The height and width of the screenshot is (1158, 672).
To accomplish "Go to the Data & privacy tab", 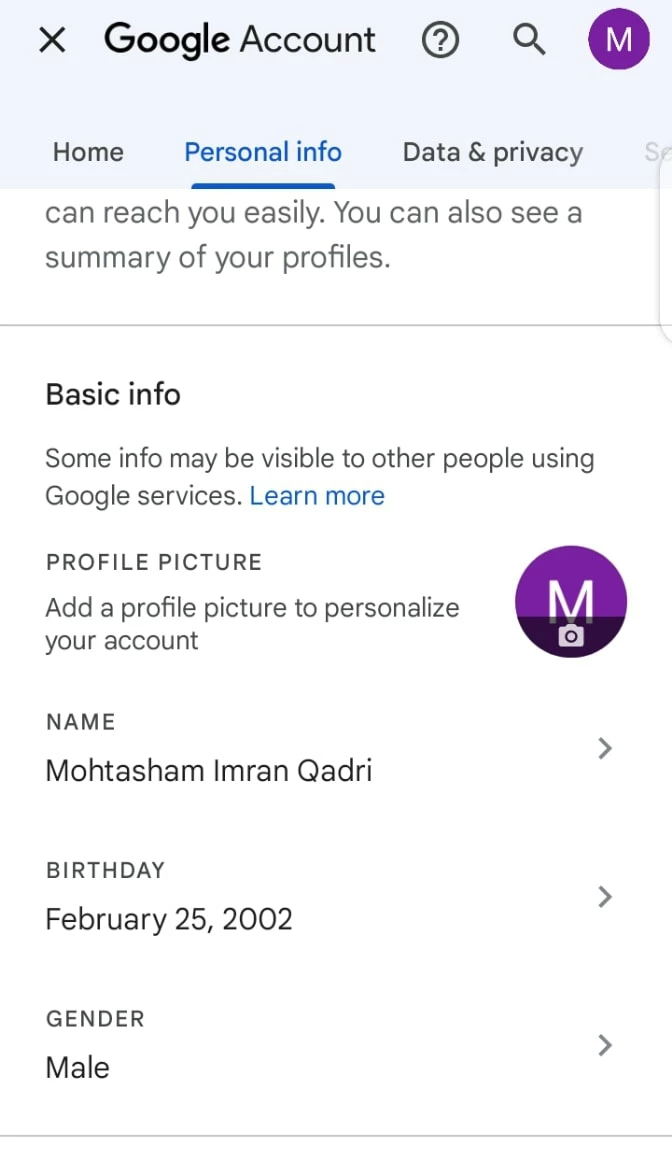I will tap(492, 152).
